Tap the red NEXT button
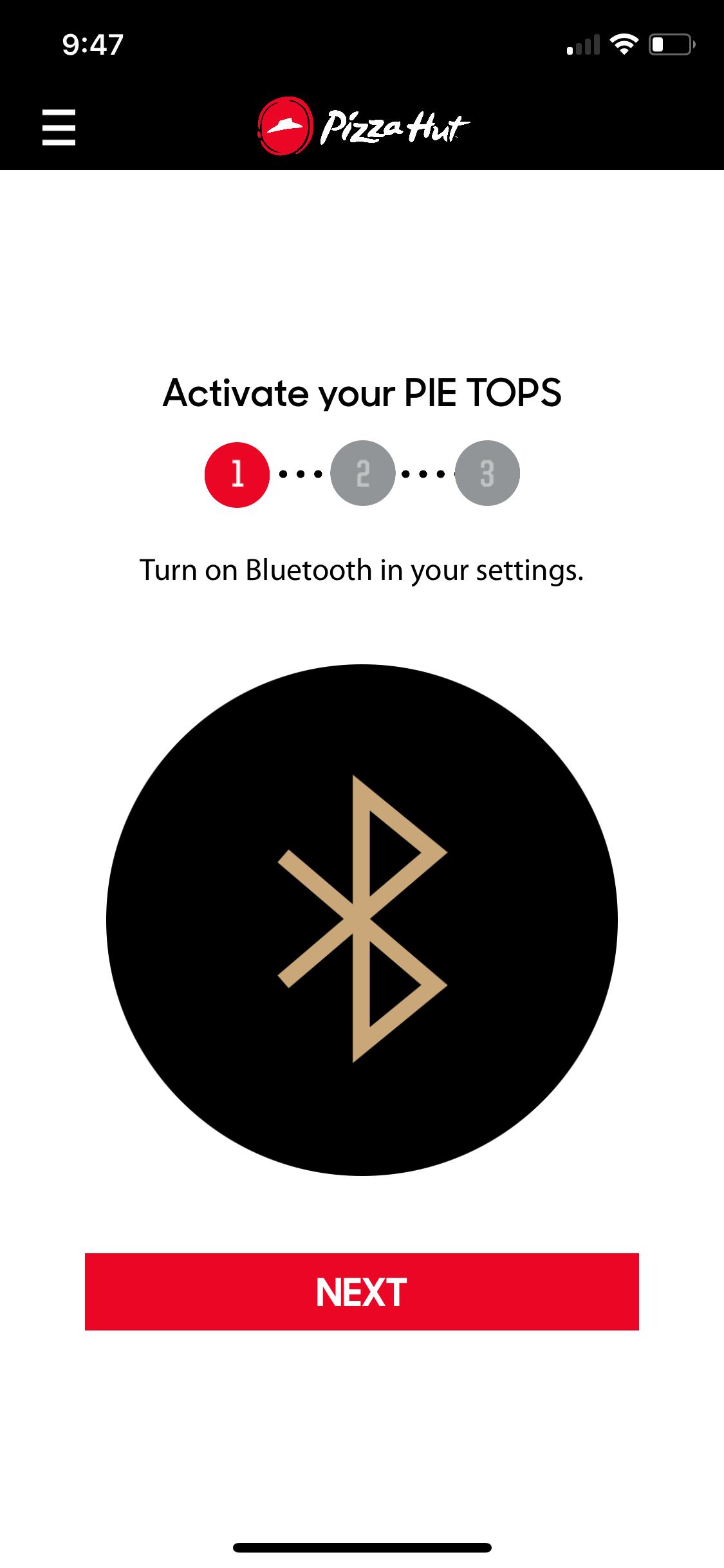Screen dimensions: 724x1568 point(362,1292)
